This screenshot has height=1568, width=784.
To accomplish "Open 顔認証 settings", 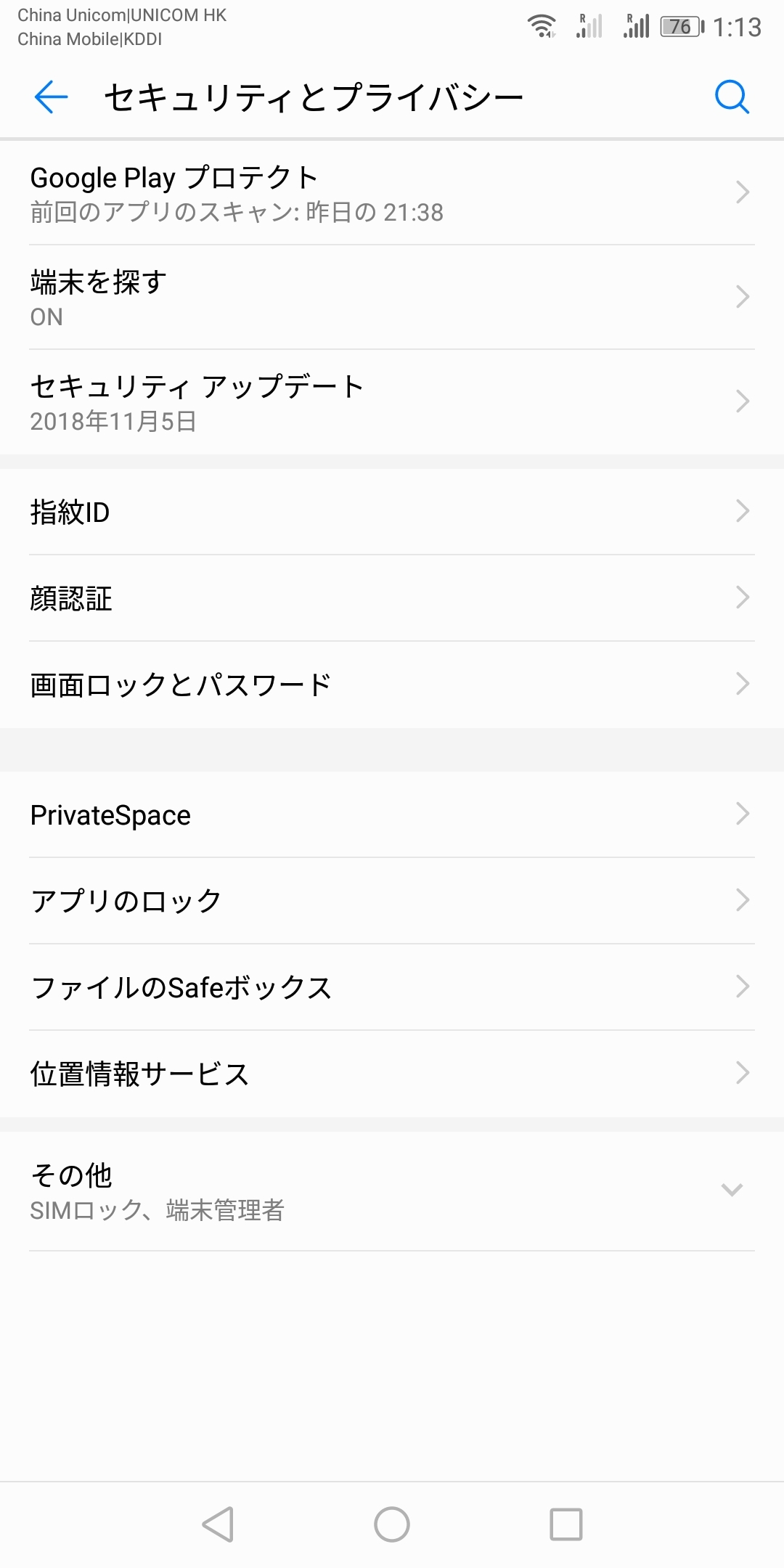I will 392,598.
